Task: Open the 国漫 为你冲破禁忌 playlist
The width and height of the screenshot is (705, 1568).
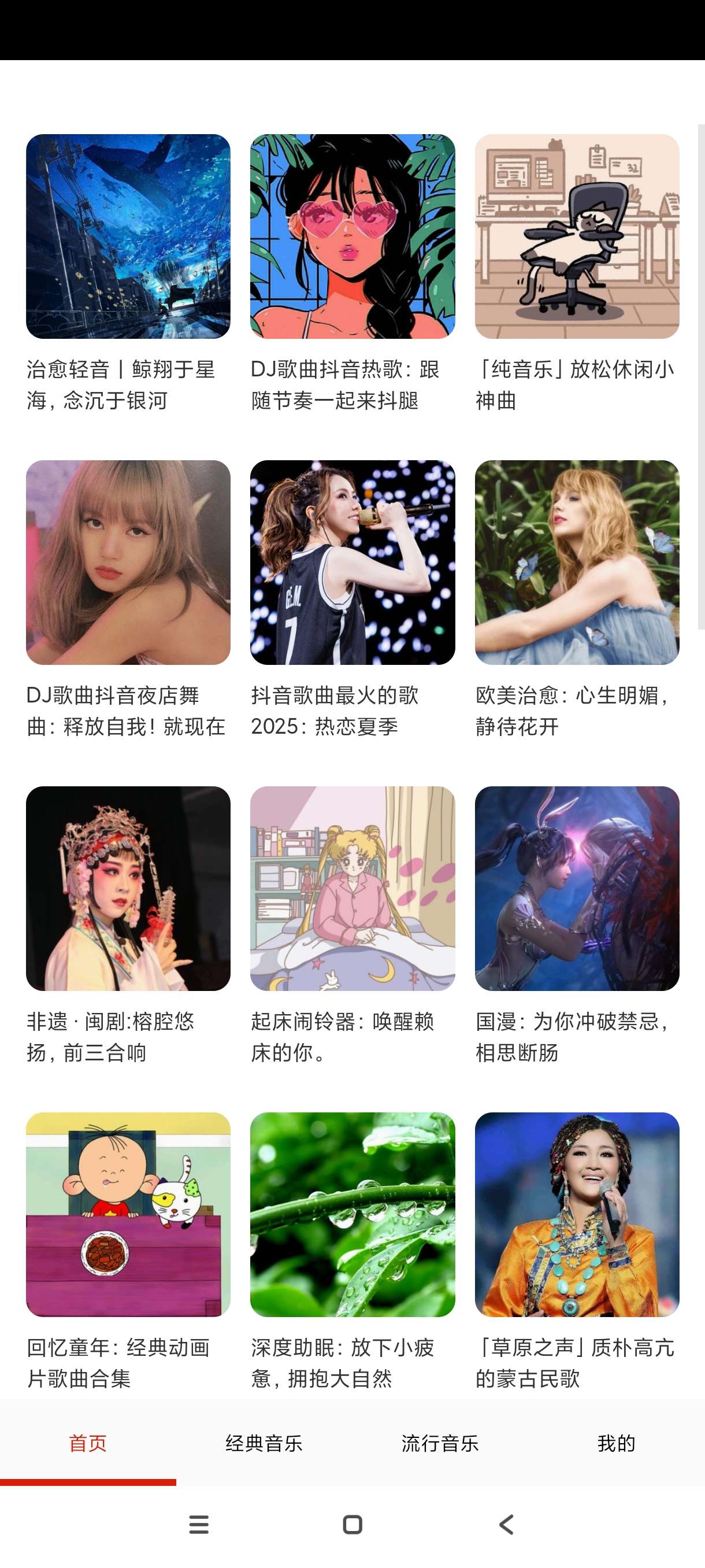Action: tap(577, 888)
